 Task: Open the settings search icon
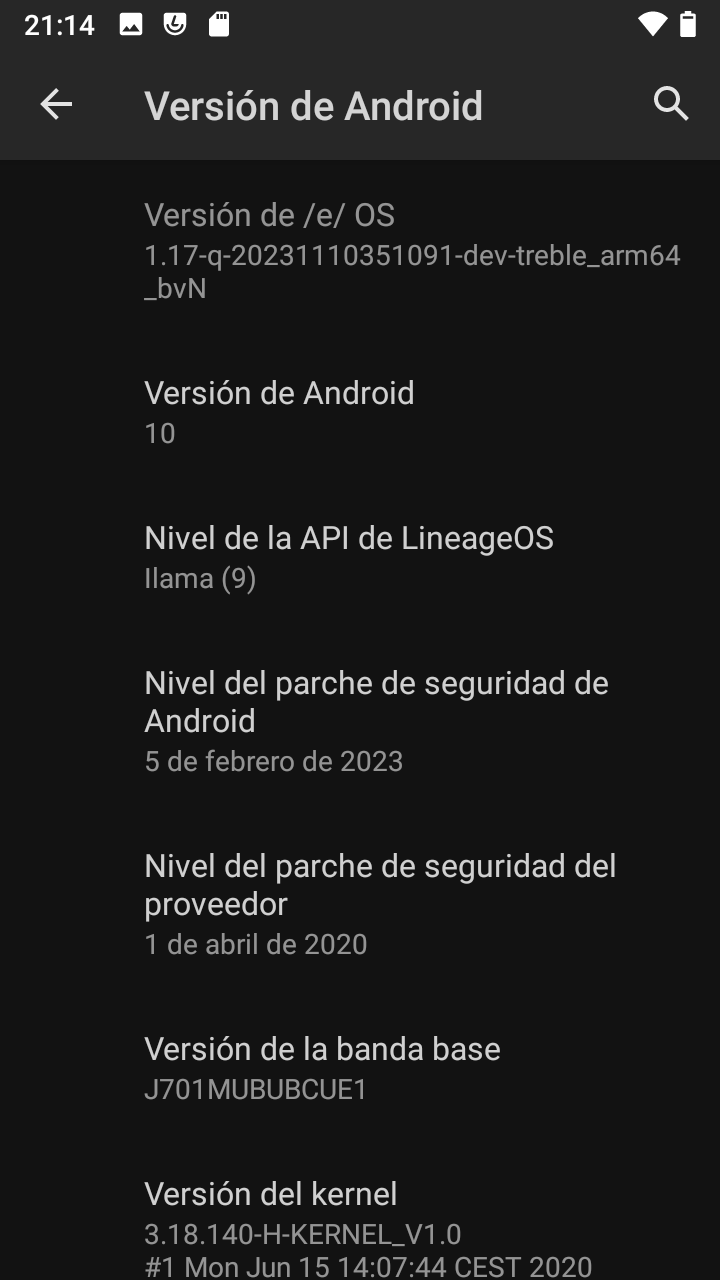[671, 104]
